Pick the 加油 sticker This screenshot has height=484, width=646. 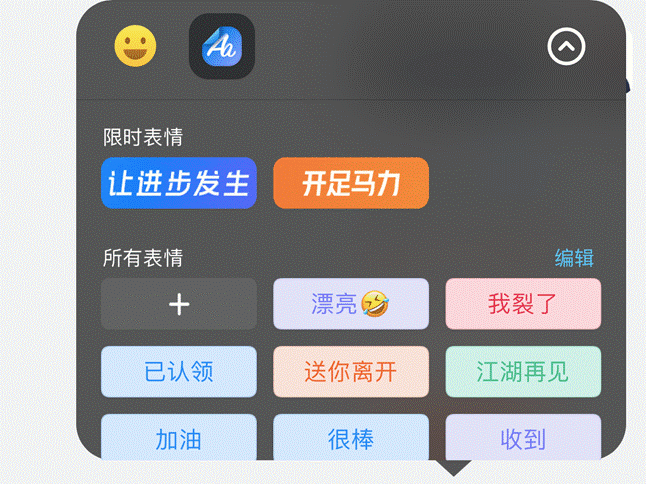pyautogui.click(x=179, y=438)
